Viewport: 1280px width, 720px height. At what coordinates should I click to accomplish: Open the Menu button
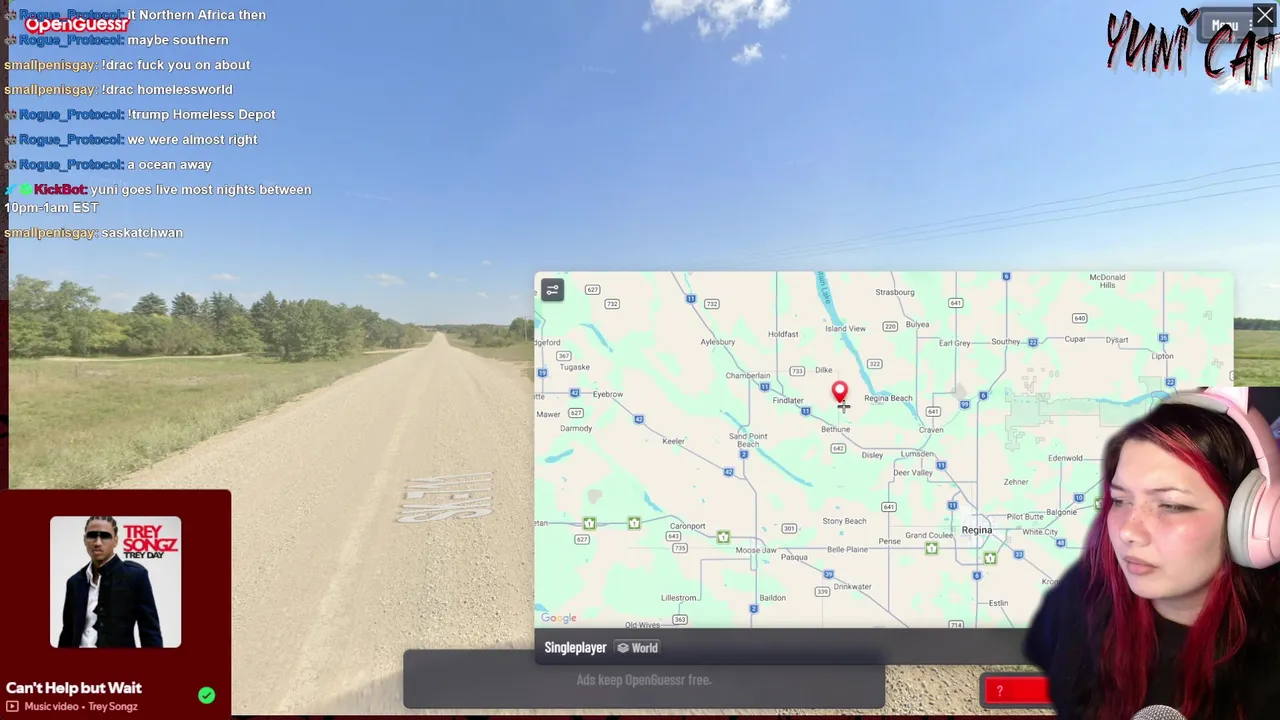pos(1224,25)
